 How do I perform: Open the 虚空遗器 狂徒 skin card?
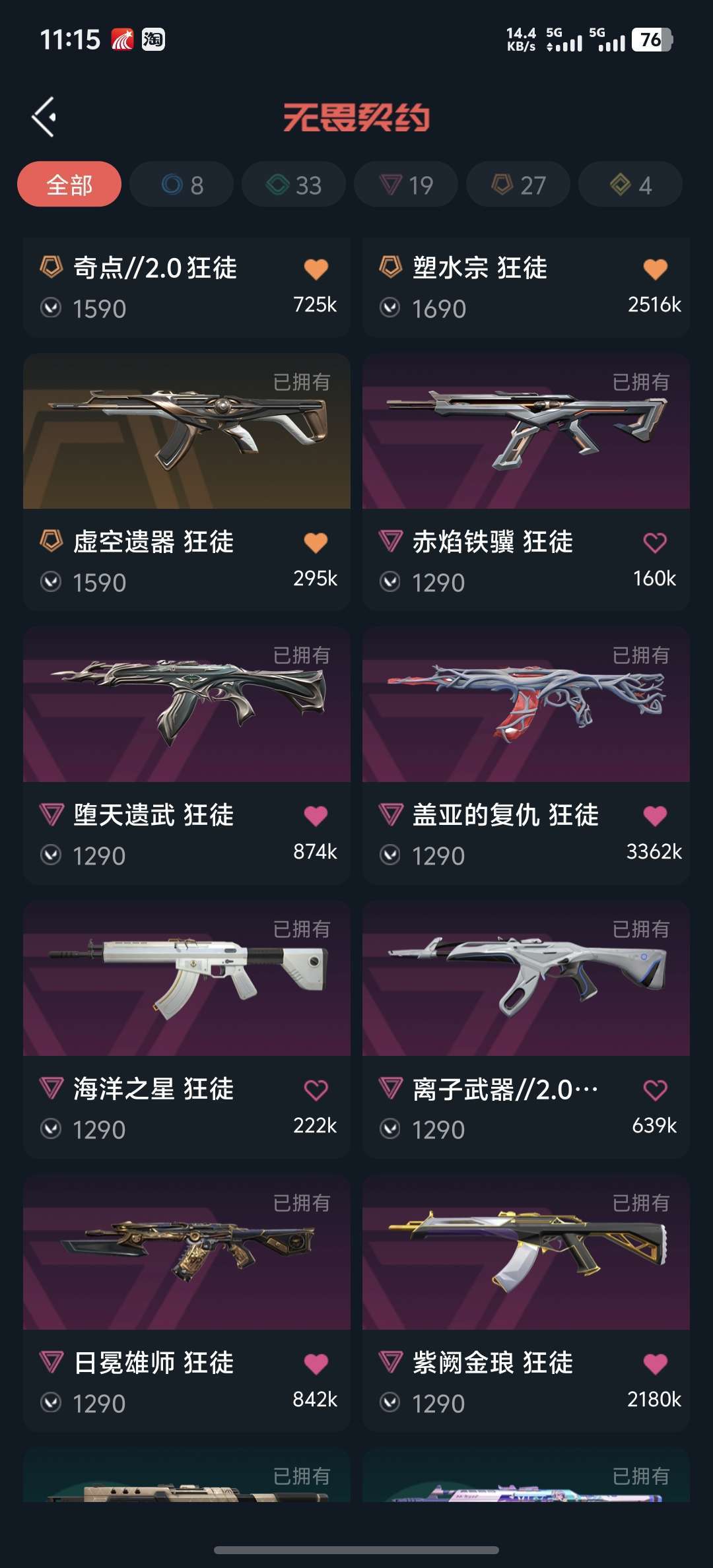pos(187,482)
